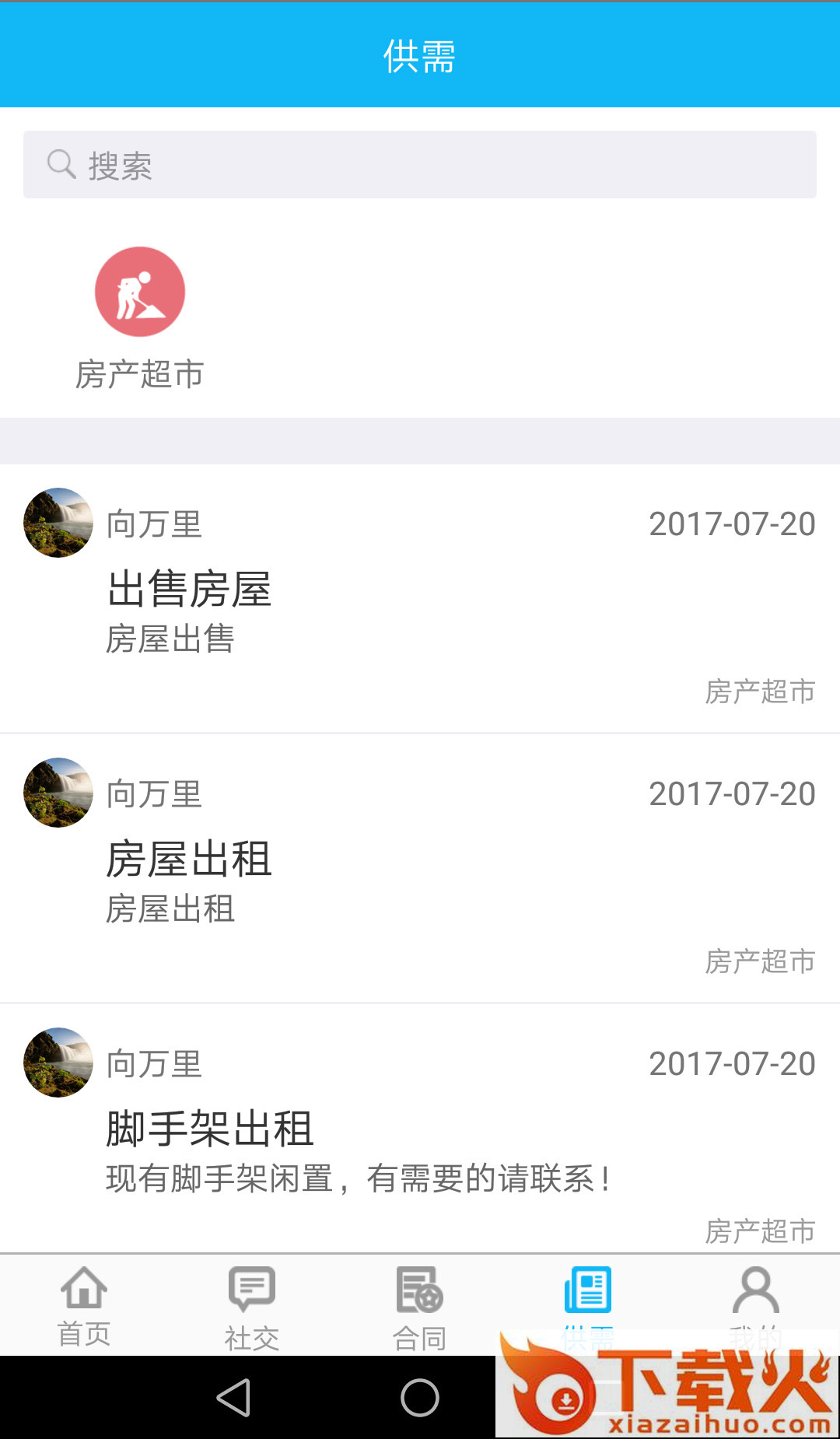Go to the system home screen
Screen dimensions: 840x1439
coord(420,1398)
